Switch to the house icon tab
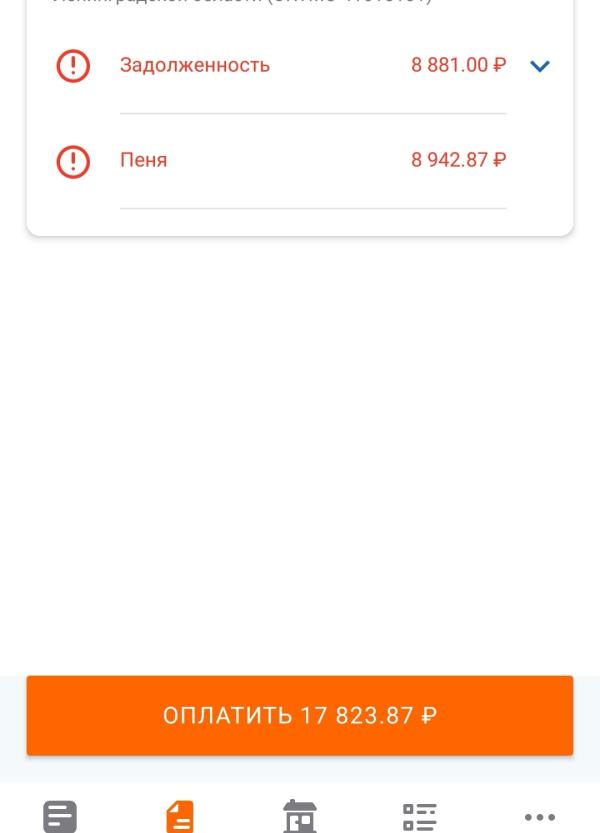The height and width of the screenshot is (833, 600). (x=300, y=815)
